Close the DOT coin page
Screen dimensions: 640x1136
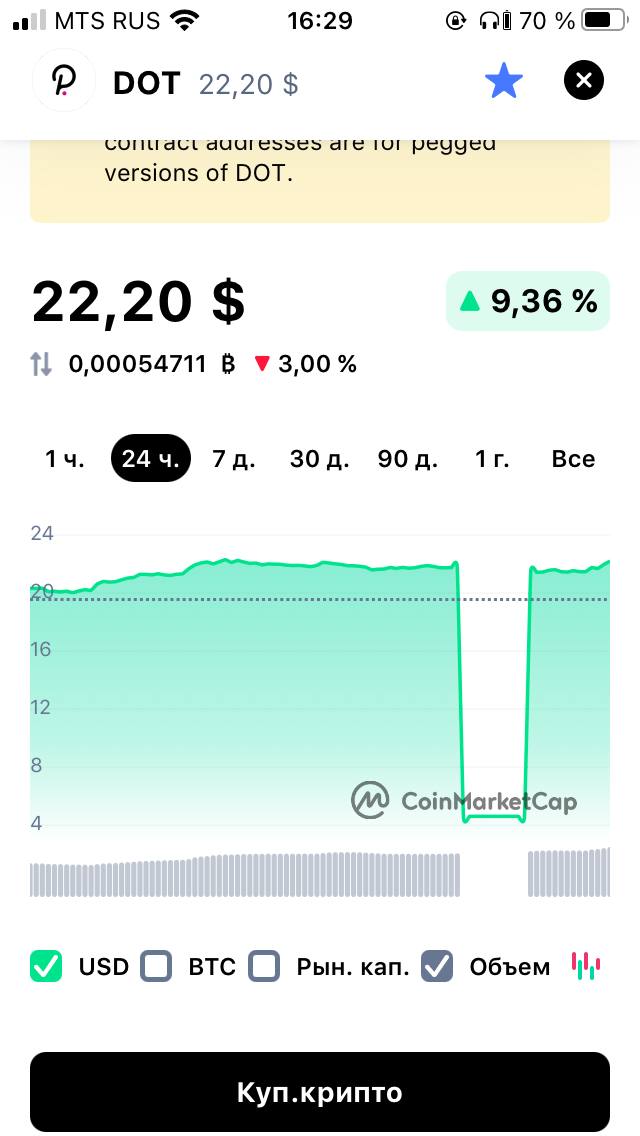point(583,80)
